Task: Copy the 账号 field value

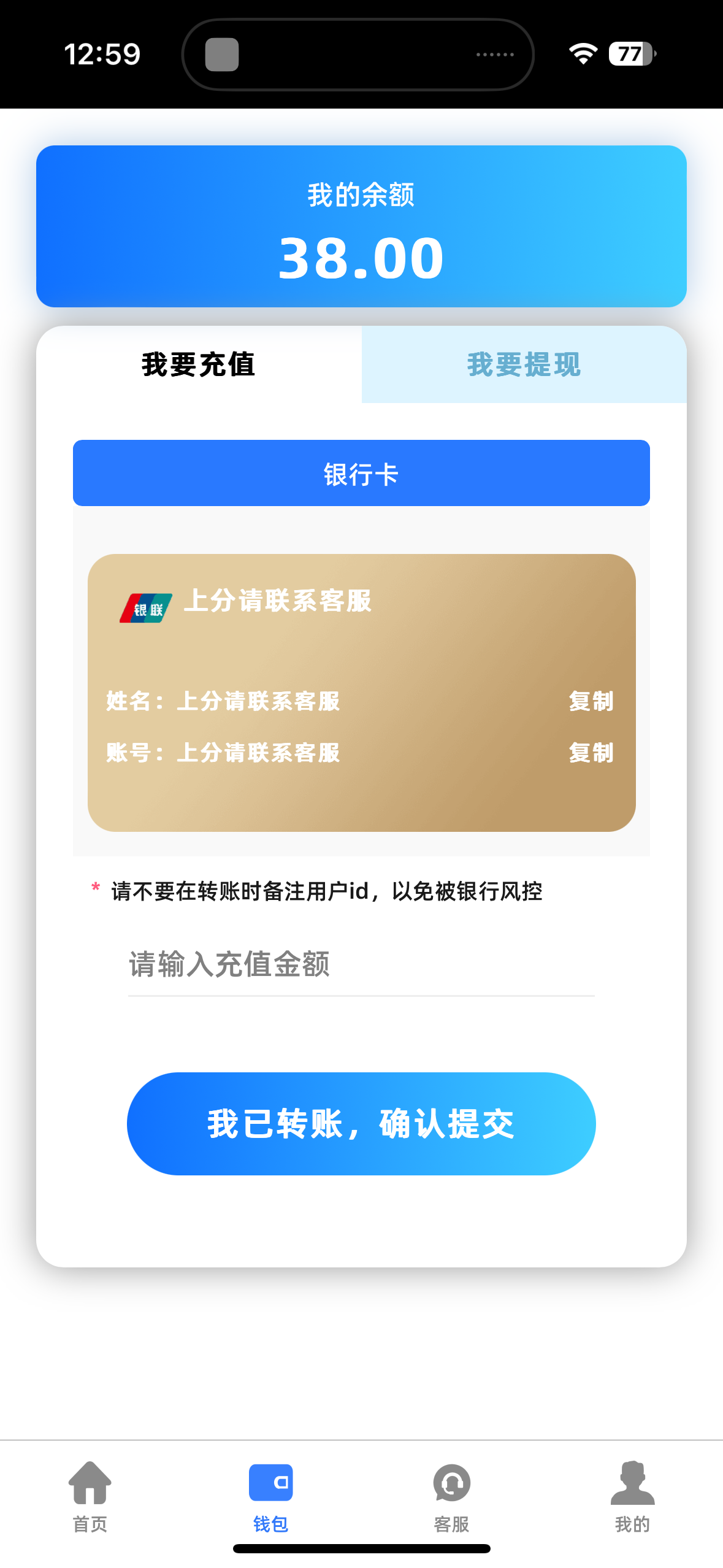Action: click(591, 753)
